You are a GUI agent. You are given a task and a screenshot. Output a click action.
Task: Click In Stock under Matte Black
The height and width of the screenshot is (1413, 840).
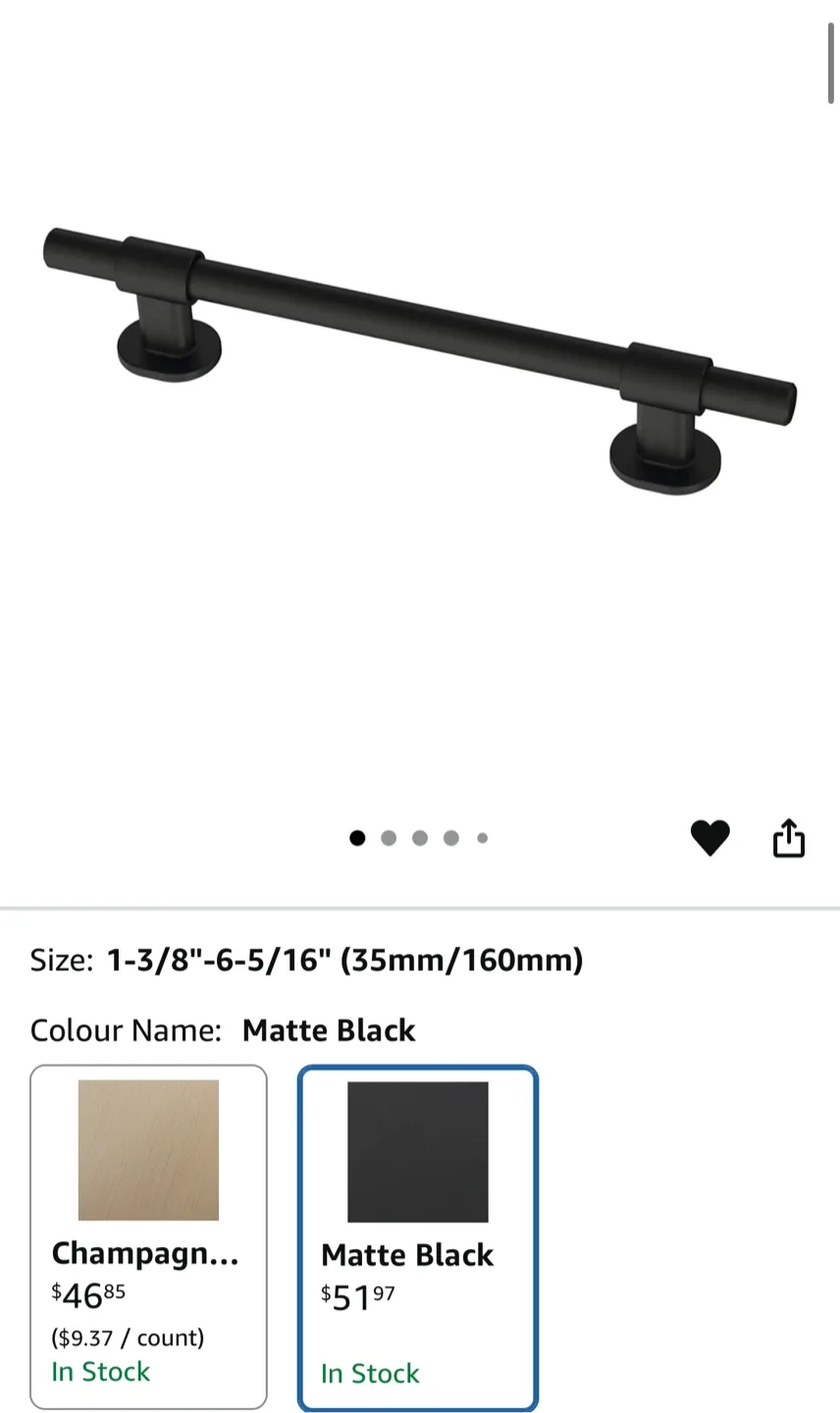tap(370, 1373)
